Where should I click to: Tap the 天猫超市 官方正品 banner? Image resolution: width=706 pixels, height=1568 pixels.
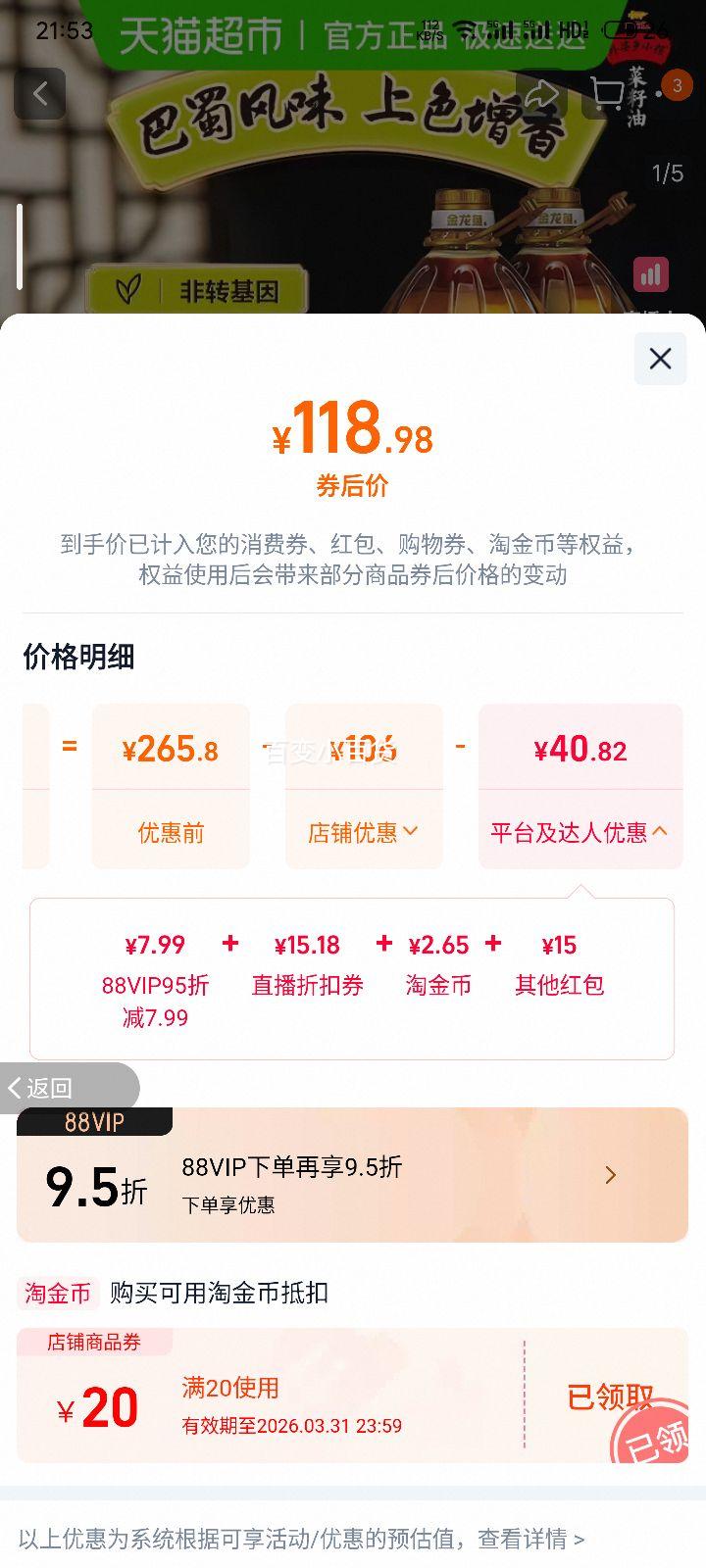pyautogui.click(x=343, y=31)
